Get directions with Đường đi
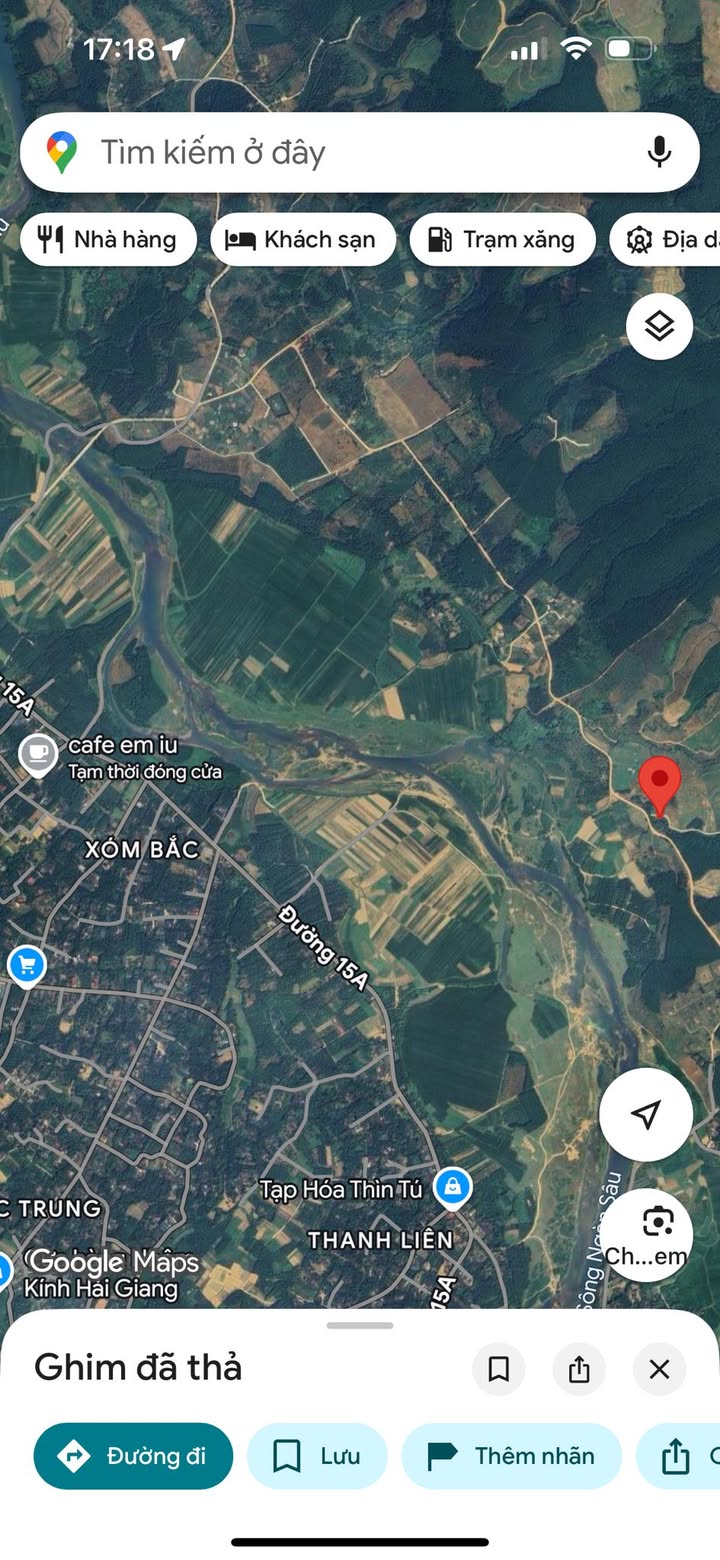720x1560 pixels. pos(133,1456)
